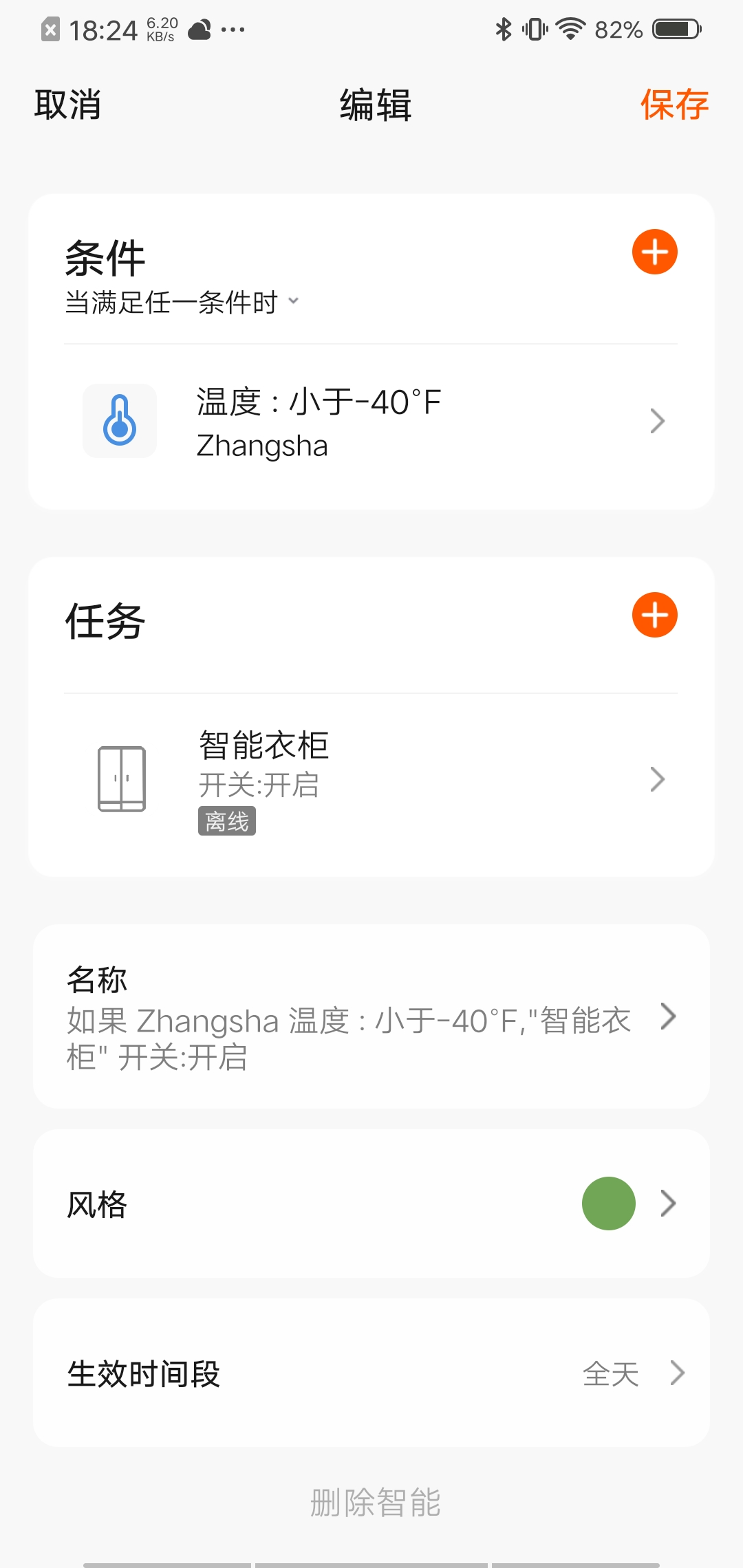Cancel editing with 取消
The height and width of the screenshot is (1568, 743).
[x=65, y=105]
